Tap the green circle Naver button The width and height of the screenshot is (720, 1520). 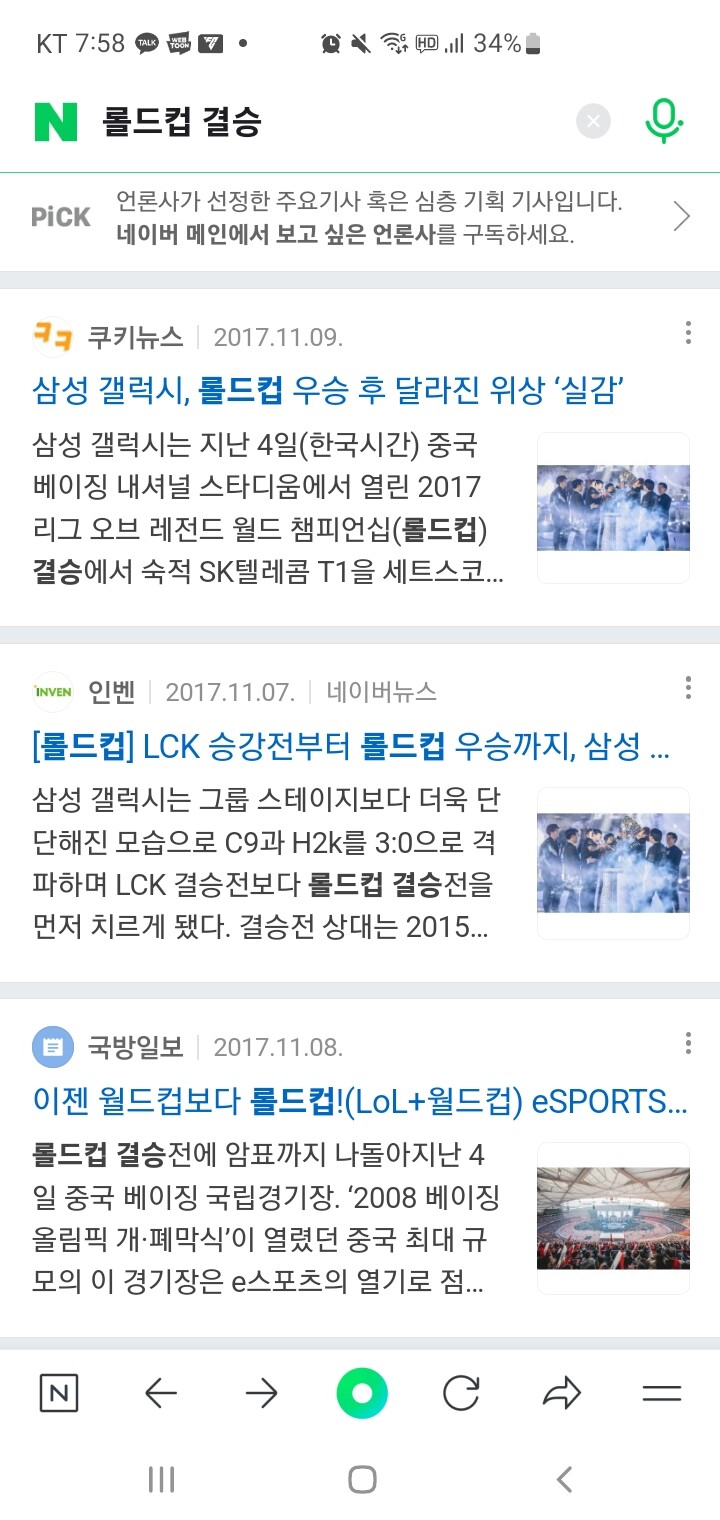(362, 1393)
